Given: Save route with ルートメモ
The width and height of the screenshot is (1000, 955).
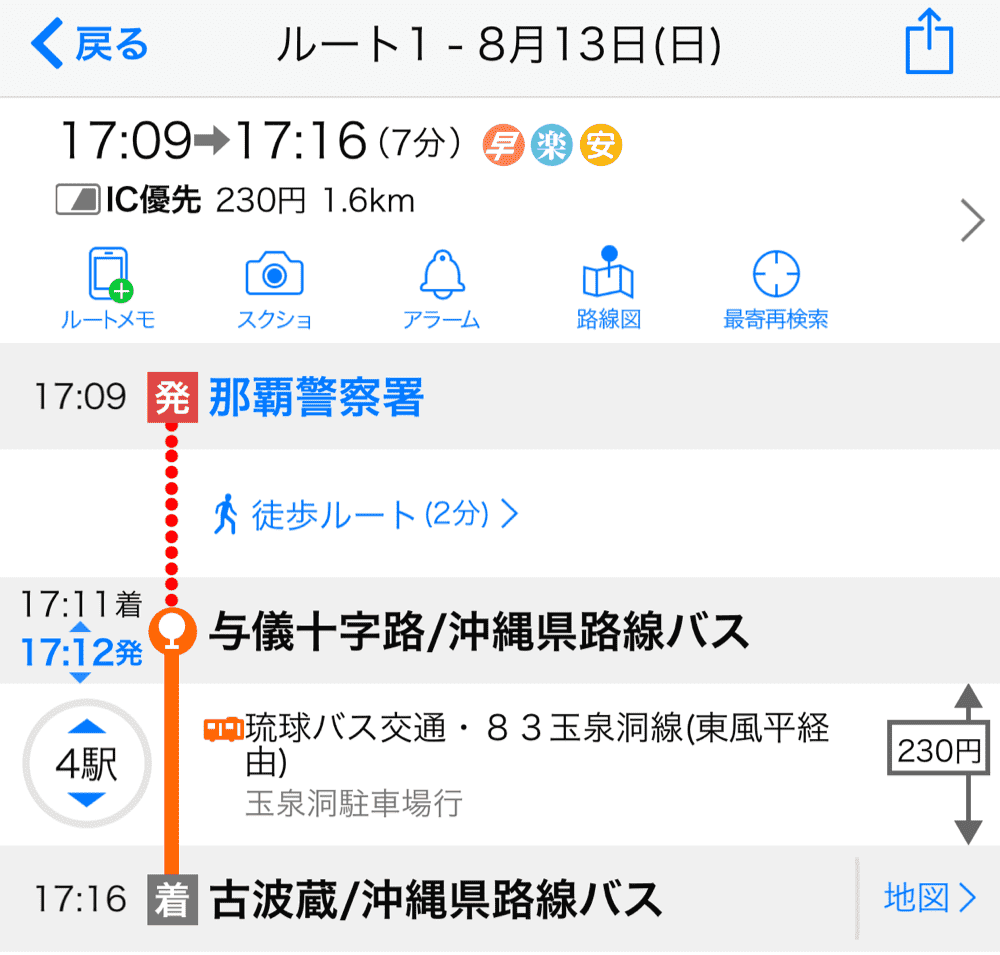Looking at the screenshot, I should click(x=108, y=289).
